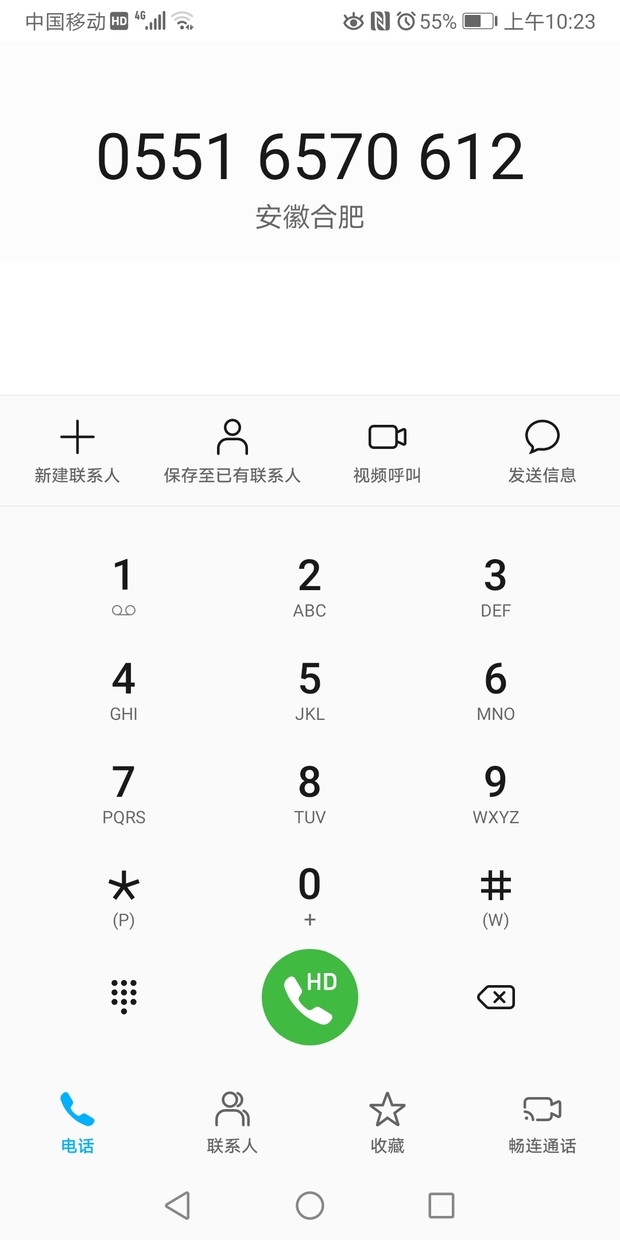Tap the 7 PQRS key
This screenshot has width=620, height=1240.
click(123, 794)
